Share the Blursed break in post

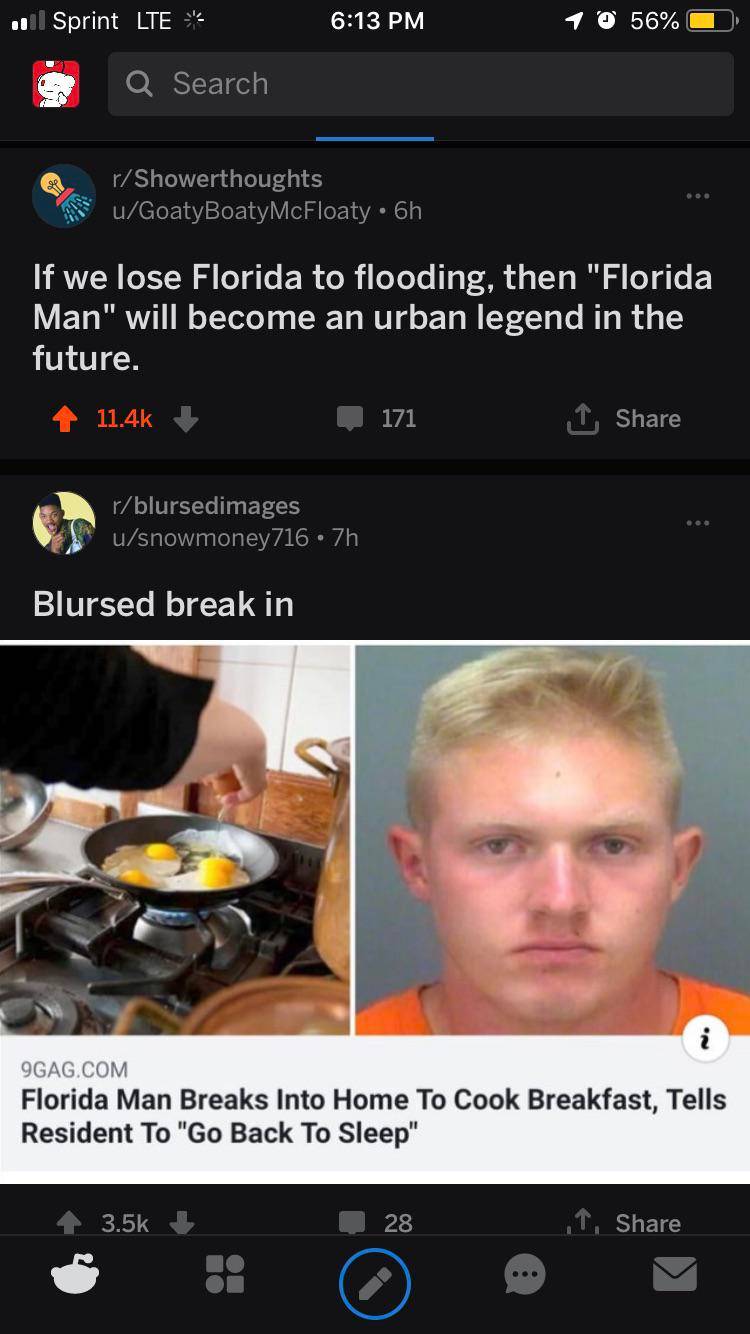[x=624, y=1222]
